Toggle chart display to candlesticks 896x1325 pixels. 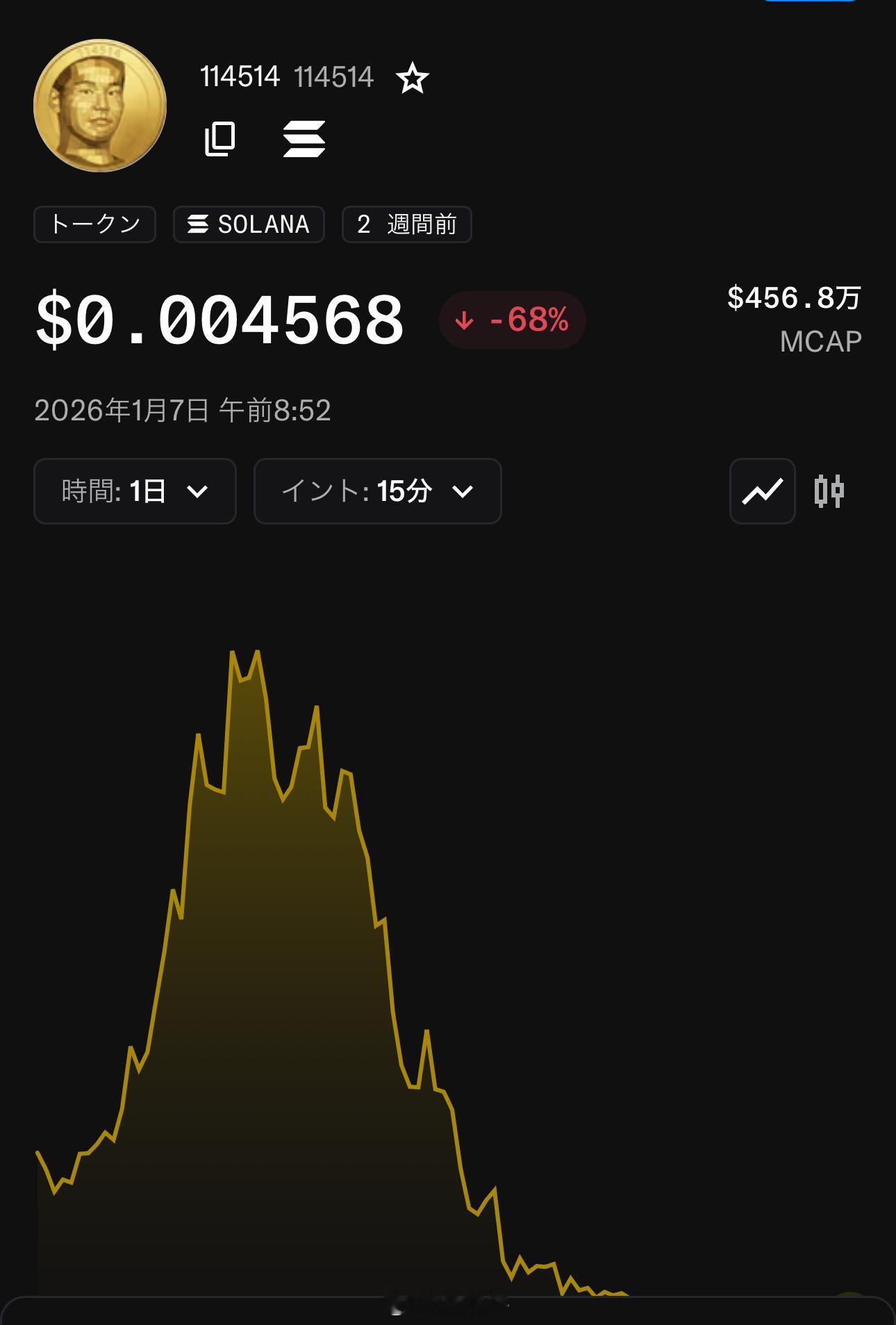tap(831, 491)
